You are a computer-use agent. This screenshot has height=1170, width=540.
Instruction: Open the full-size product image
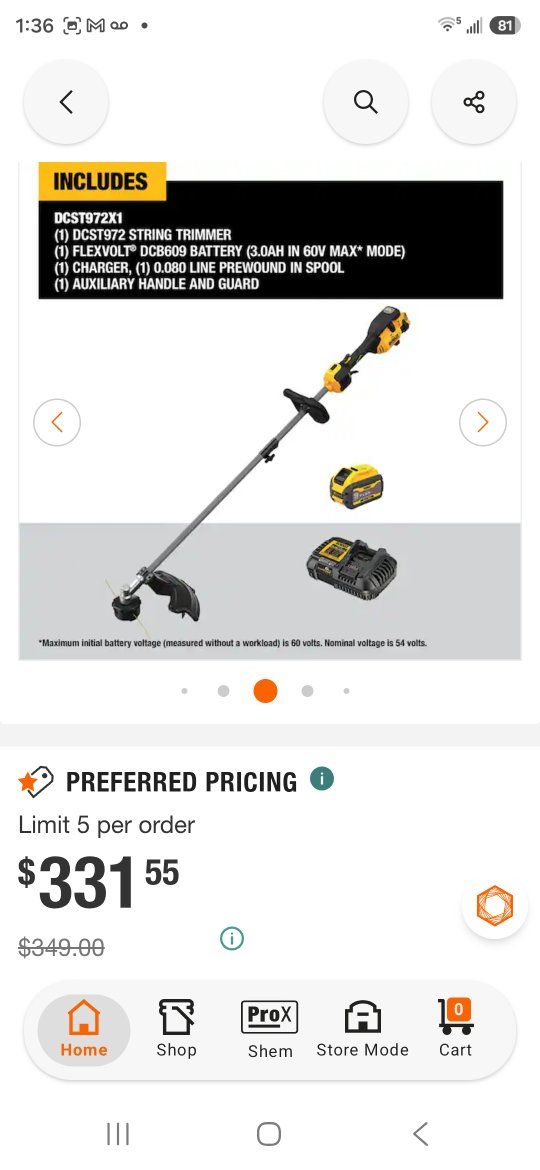[x=270, y=411]
